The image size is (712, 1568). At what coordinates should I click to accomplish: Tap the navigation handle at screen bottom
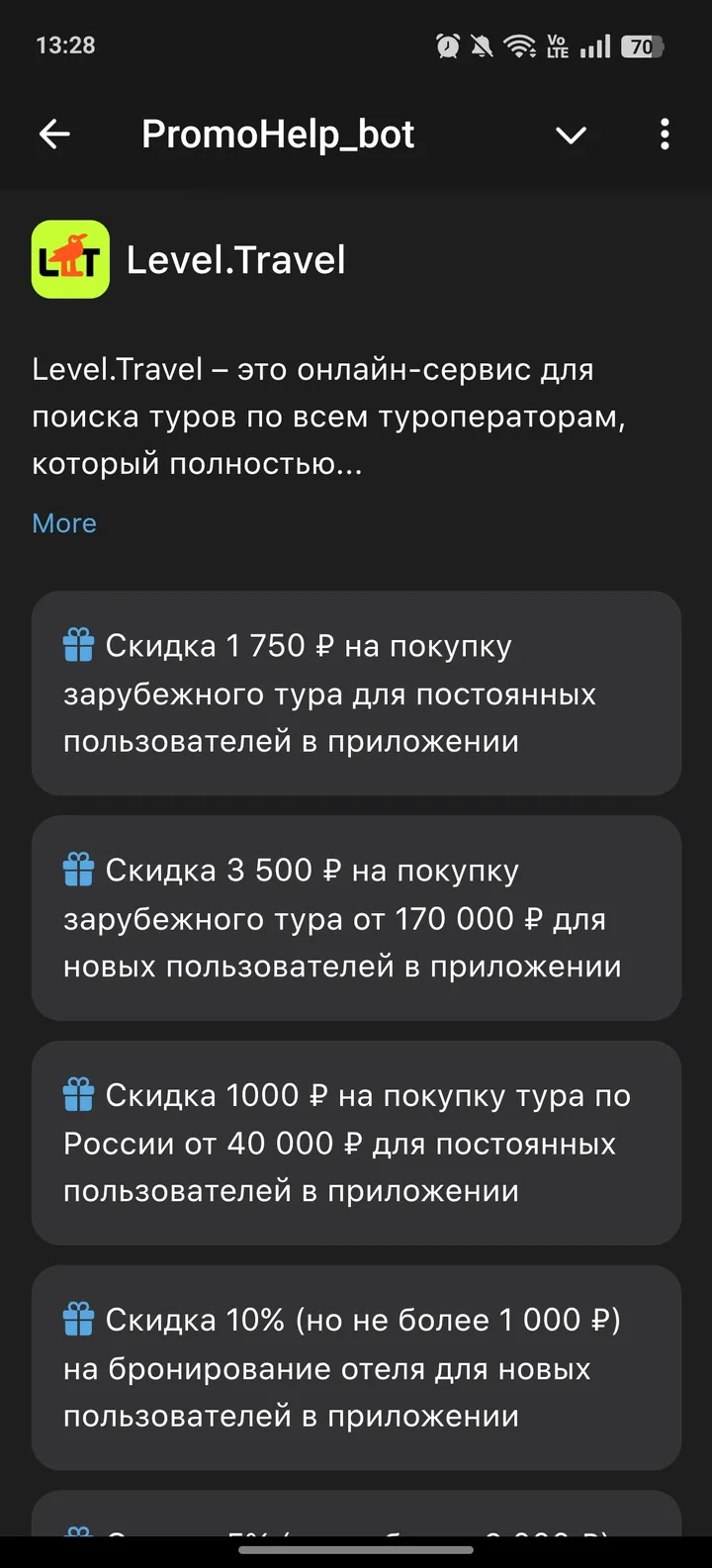356,1551
